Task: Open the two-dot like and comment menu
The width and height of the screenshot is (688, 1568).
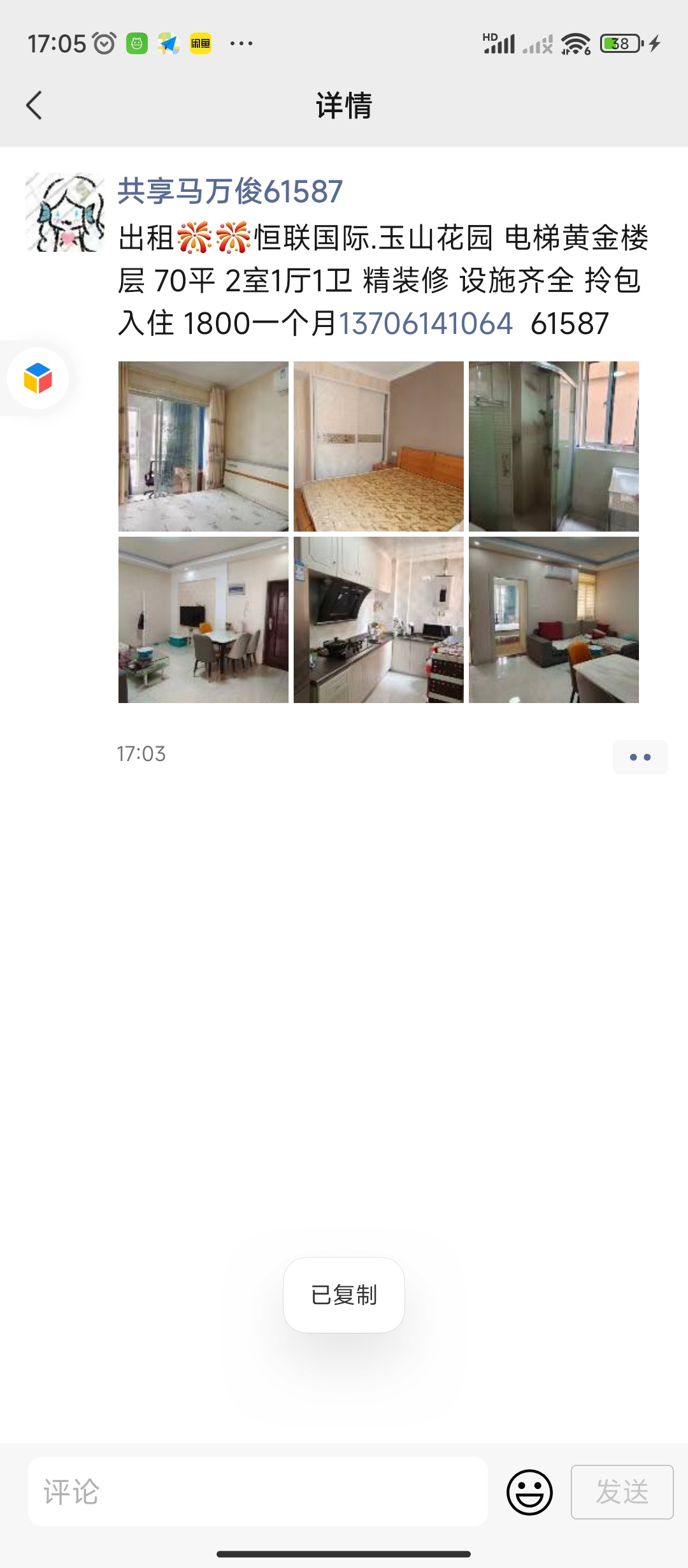Action: pyautogui.click(x=640, y=757)
